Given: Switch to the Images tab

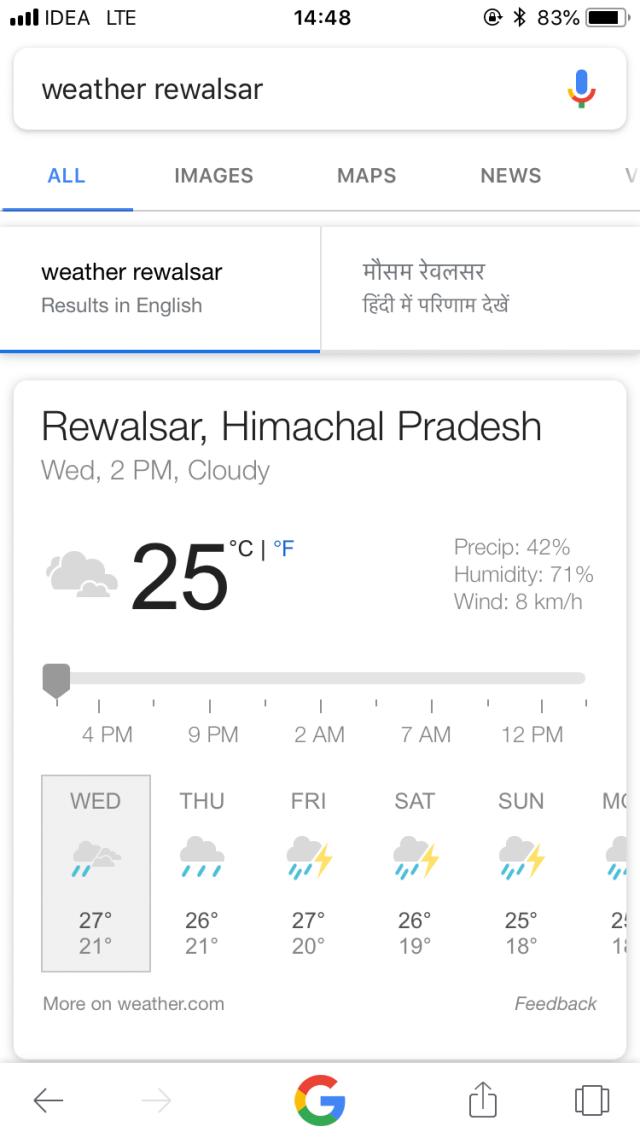Looking at the screenshot, I should point(213,176).
